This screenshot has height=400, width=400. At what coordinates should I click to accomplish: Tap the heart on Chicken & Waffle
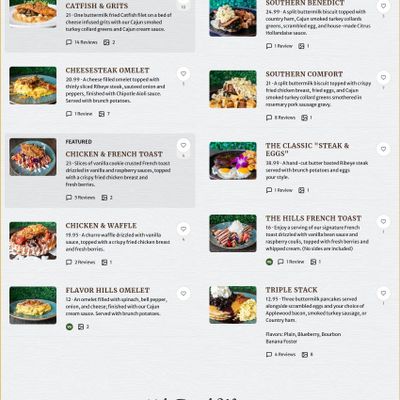coord(183,229)
